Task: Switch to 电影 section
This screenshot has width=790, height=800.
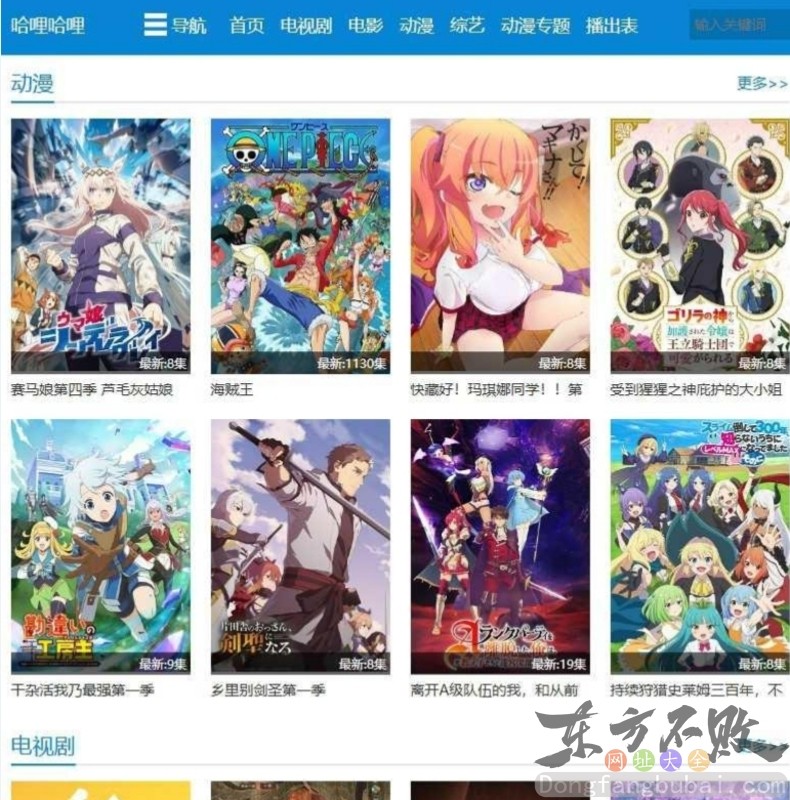Action: click(365, 25)
